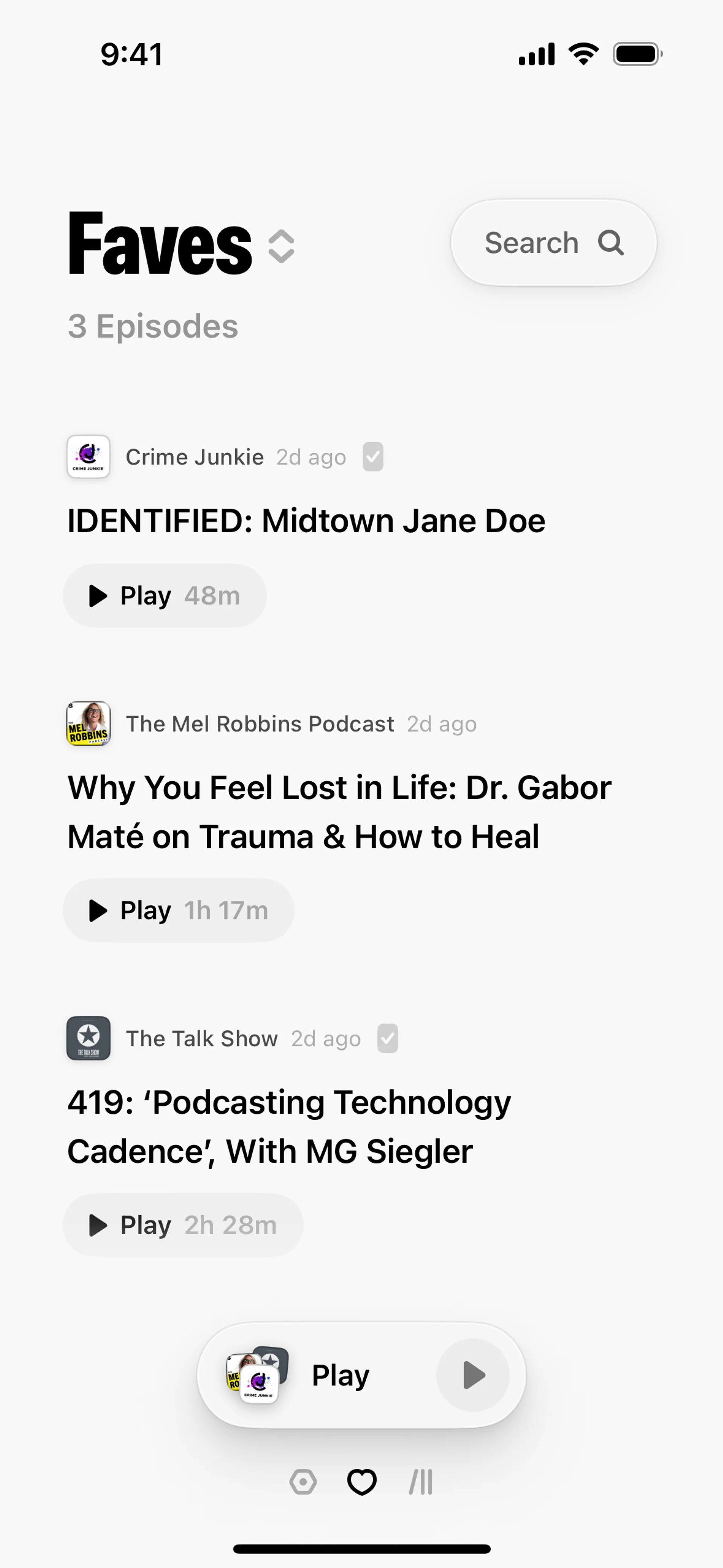Viewport: 723px width, 1568px height.
Task: Switch to the hexagon tab
Action: 303,1482
